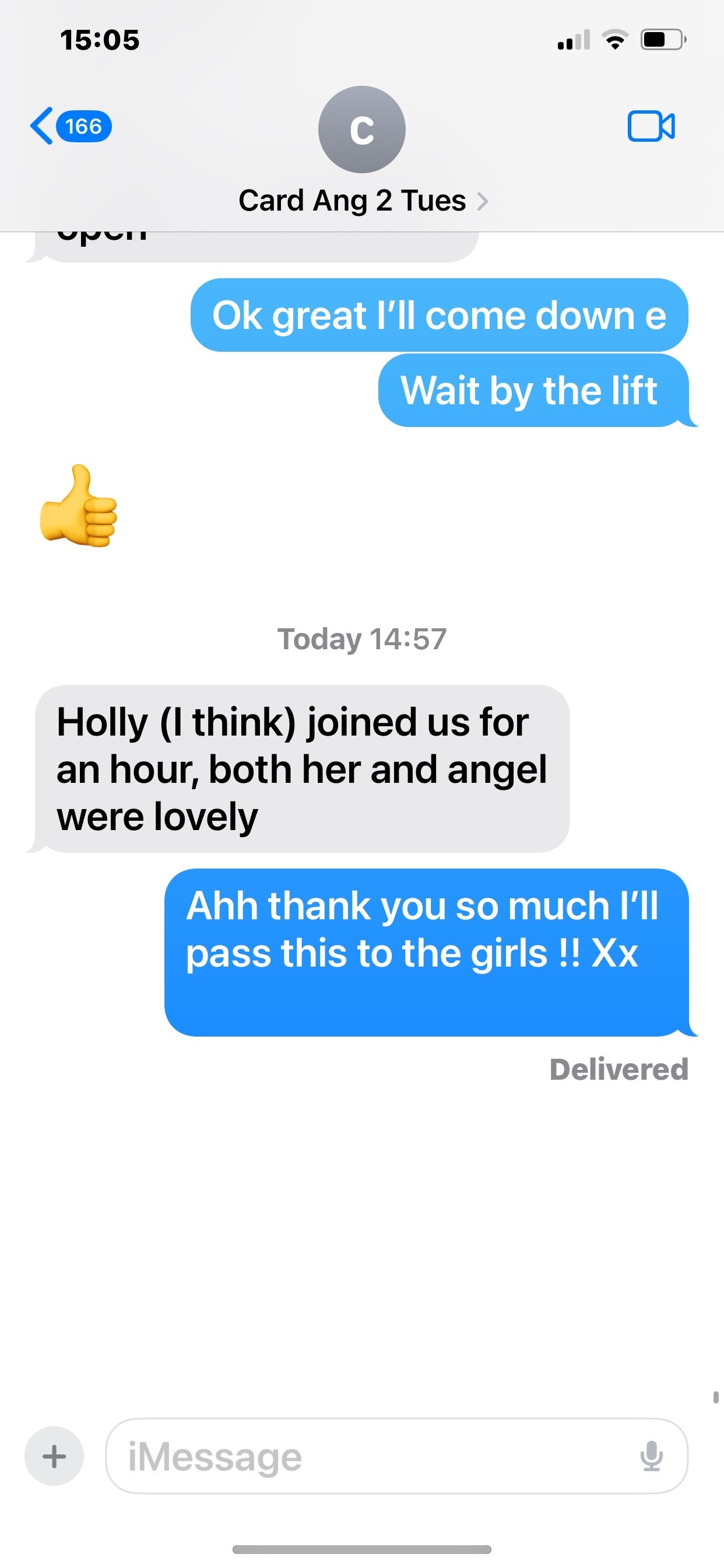The width and height of the screenshot is (724, 1568).
Task: Start a FaceTime video call
Action: click(x=651, y=126)
